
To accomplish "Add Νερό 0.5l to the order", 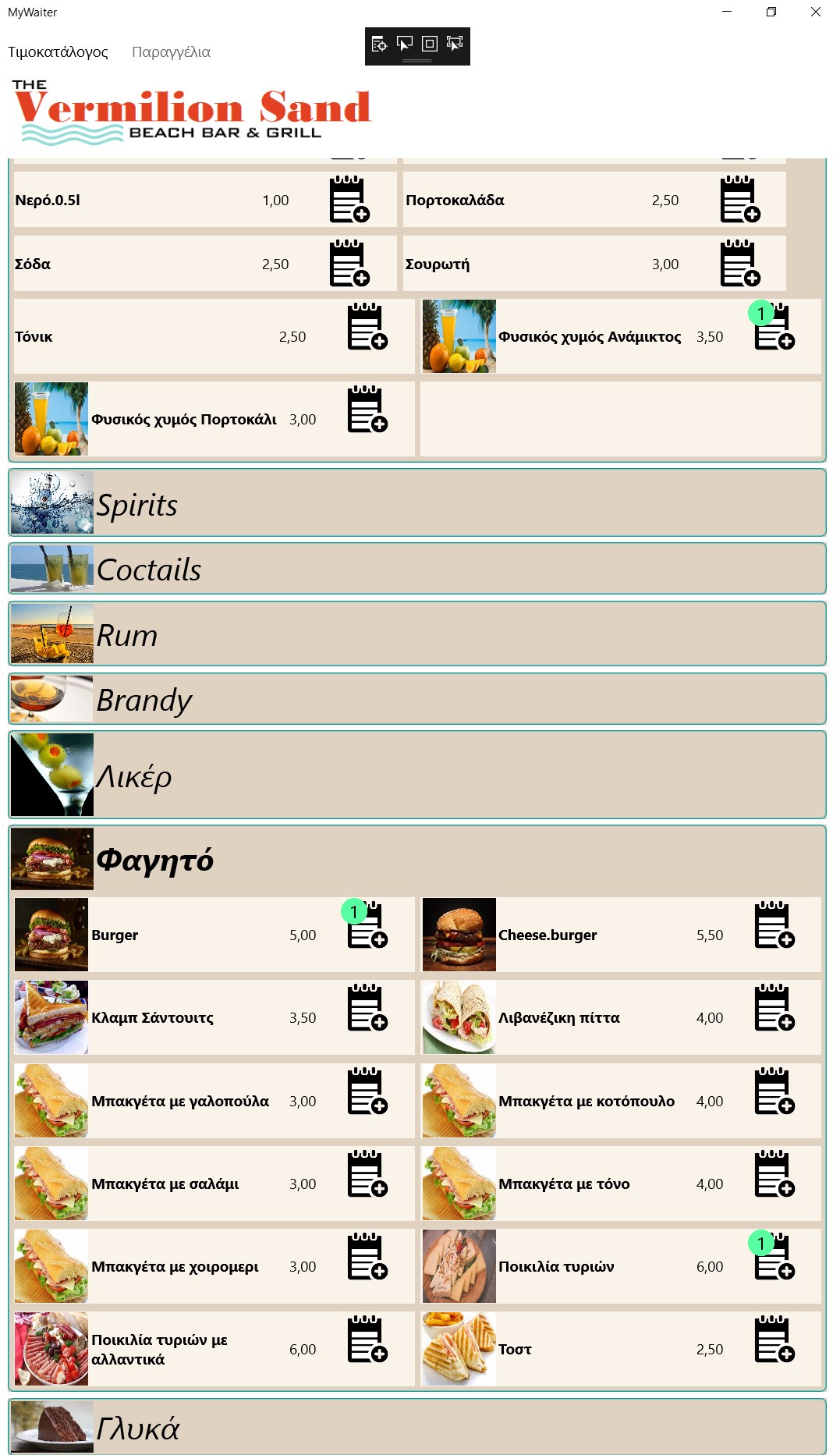I will click(349, 200).
